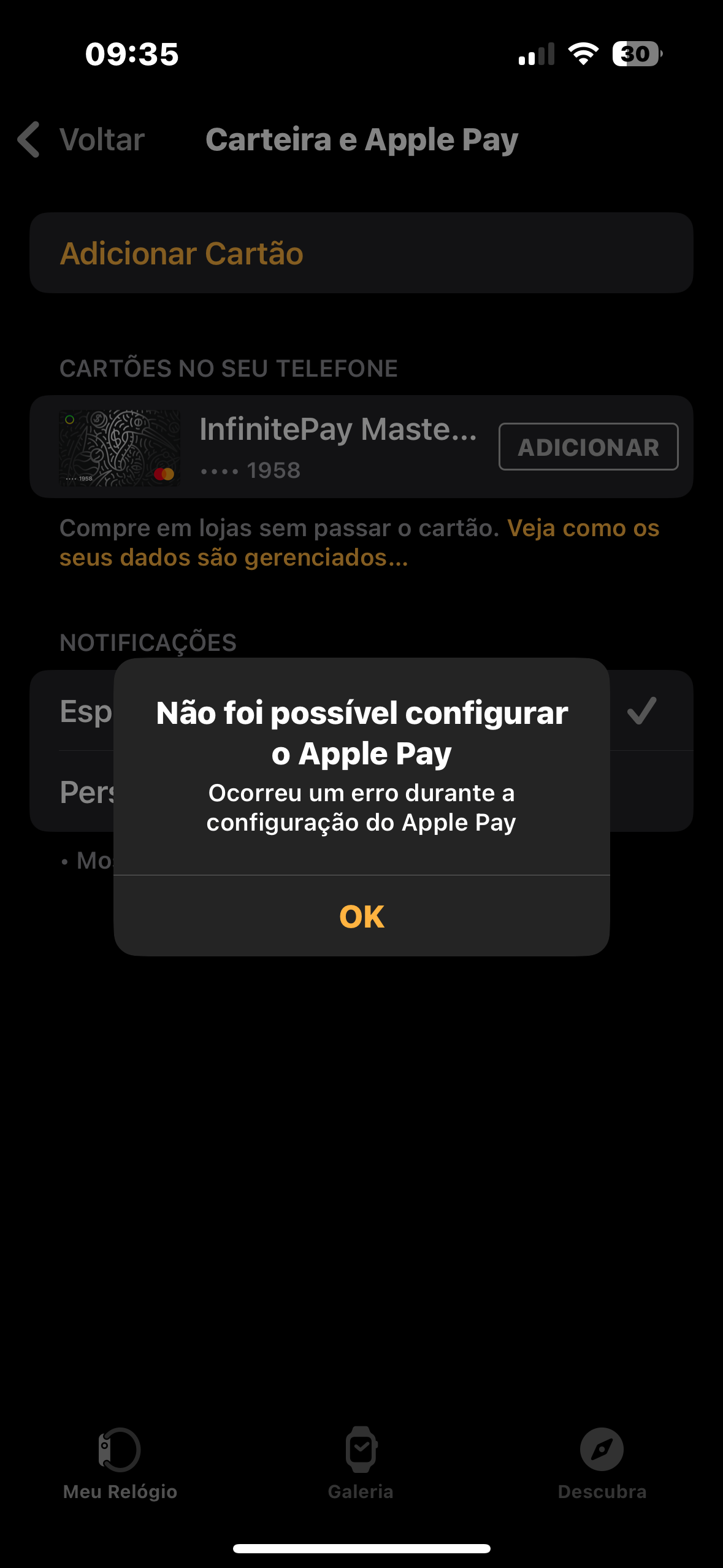Switch to the Meu Relógio tab
The height and width of the screenshot is (1568, 723).
(x=120, y=1463)
